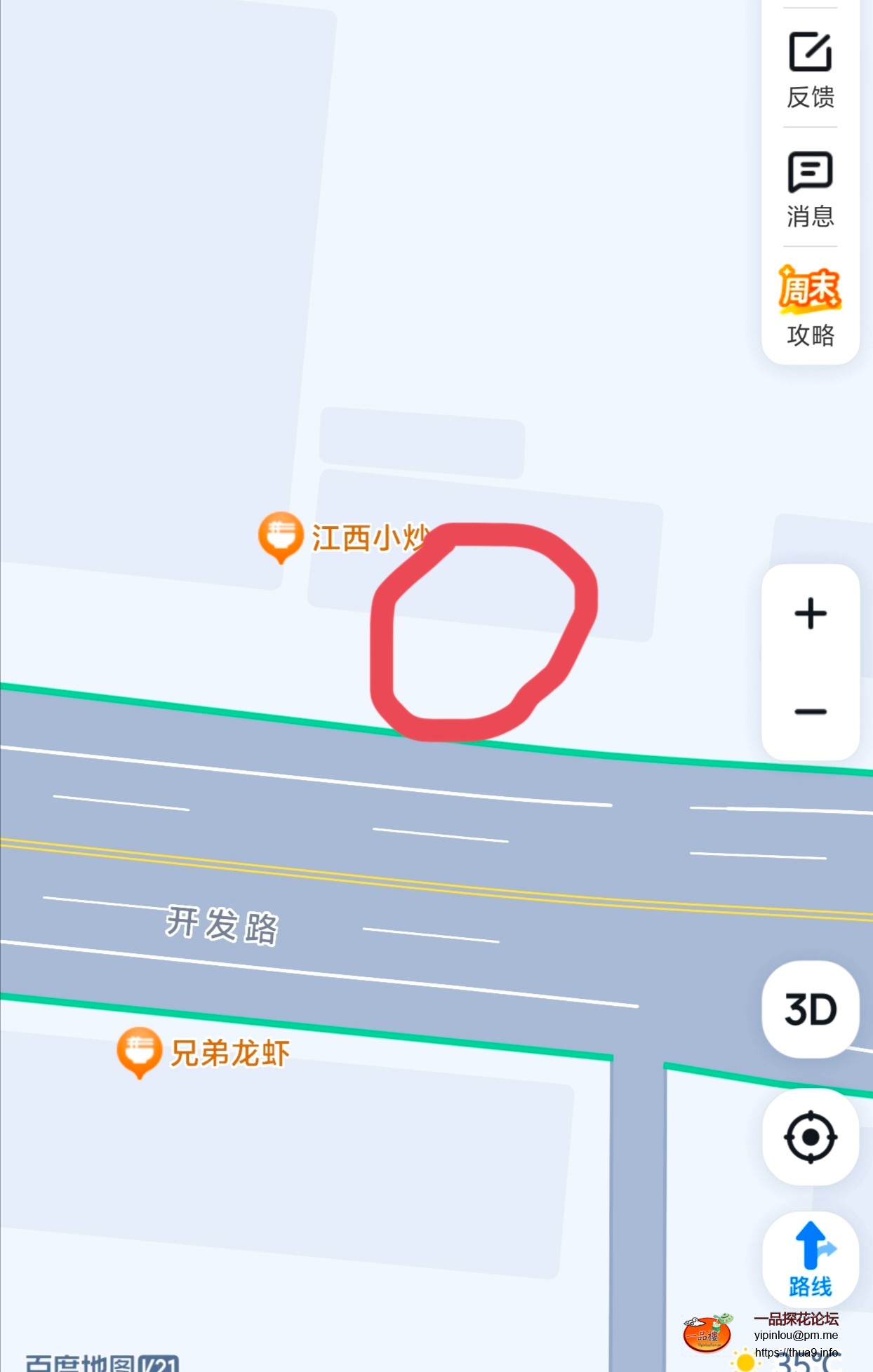This screenshot has width=873, height=1372.
Task: Switch the map to 3D view
Action: coord(811,1009)
